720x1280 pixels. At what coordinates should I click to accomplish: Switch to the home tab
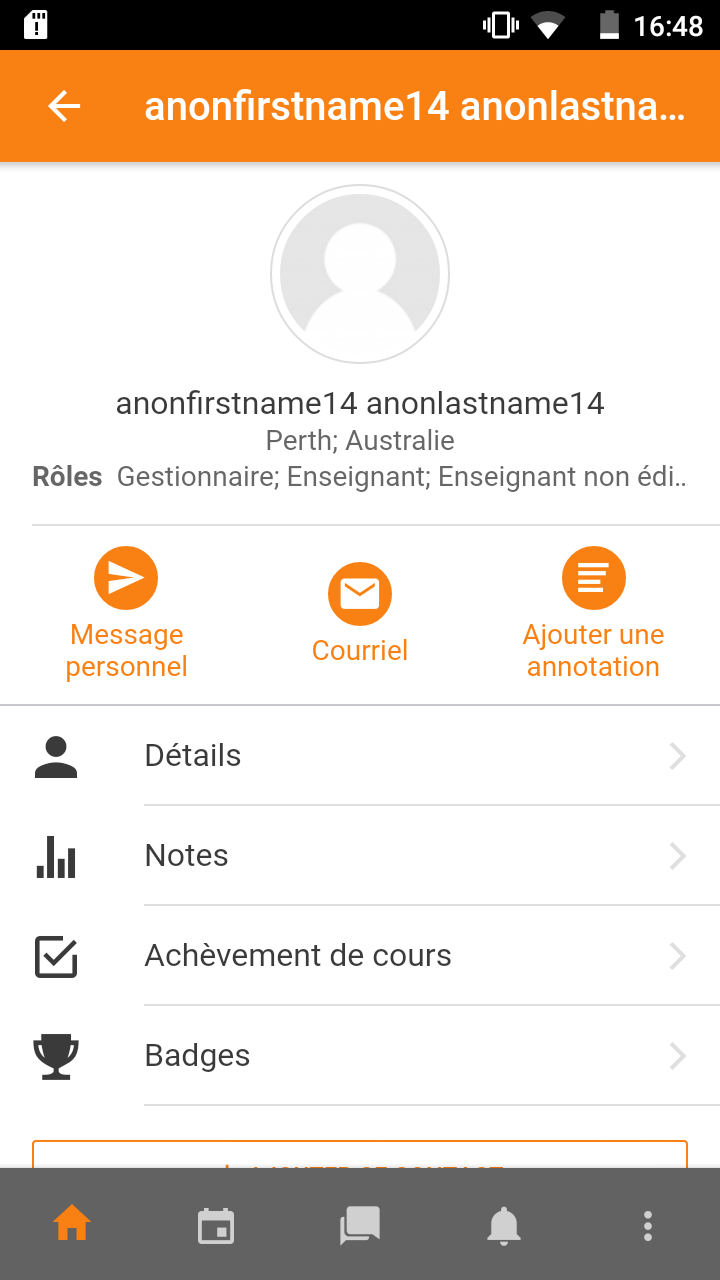pos(72,1224)
